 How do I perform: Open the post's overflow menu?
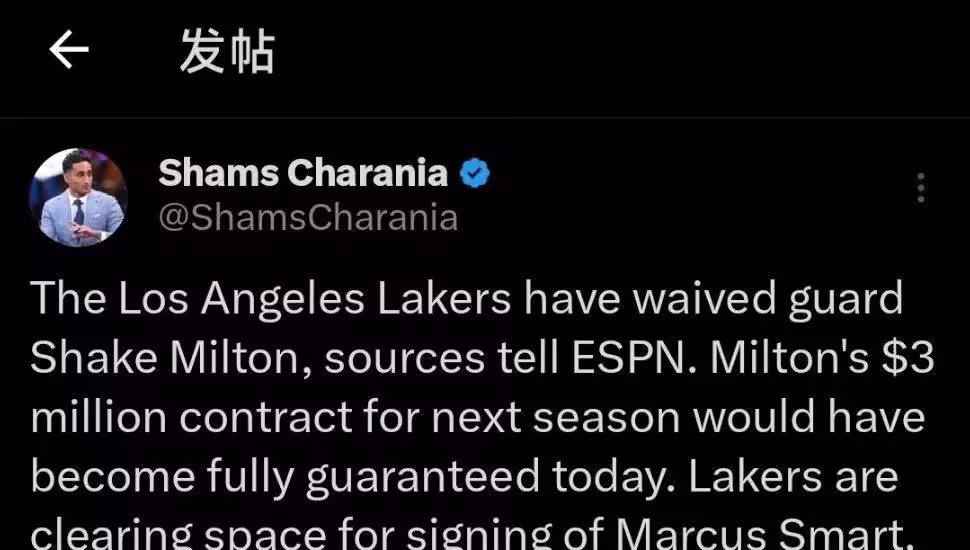click(920, 187)
